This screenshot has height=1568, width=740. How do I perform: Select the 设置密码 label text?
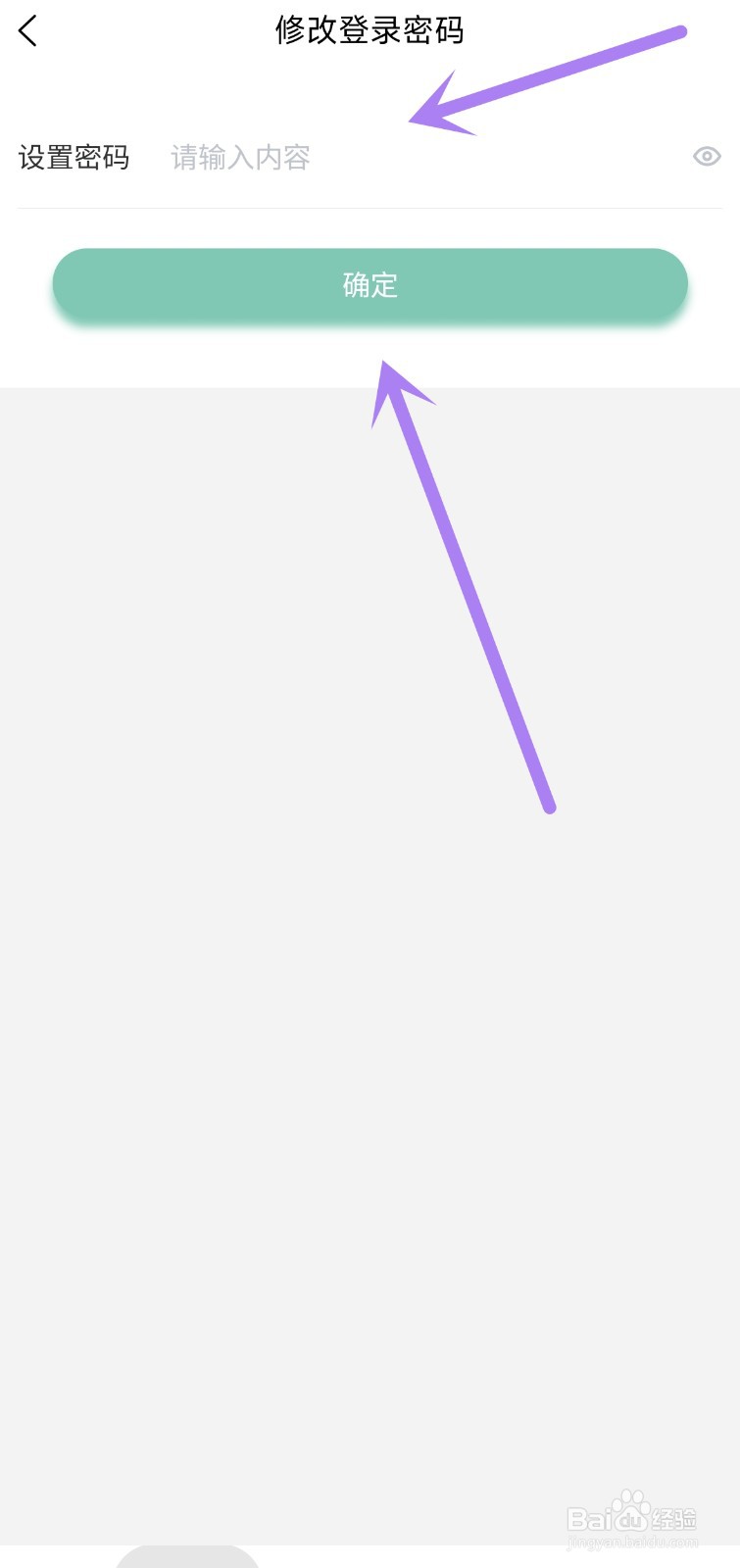74,157
